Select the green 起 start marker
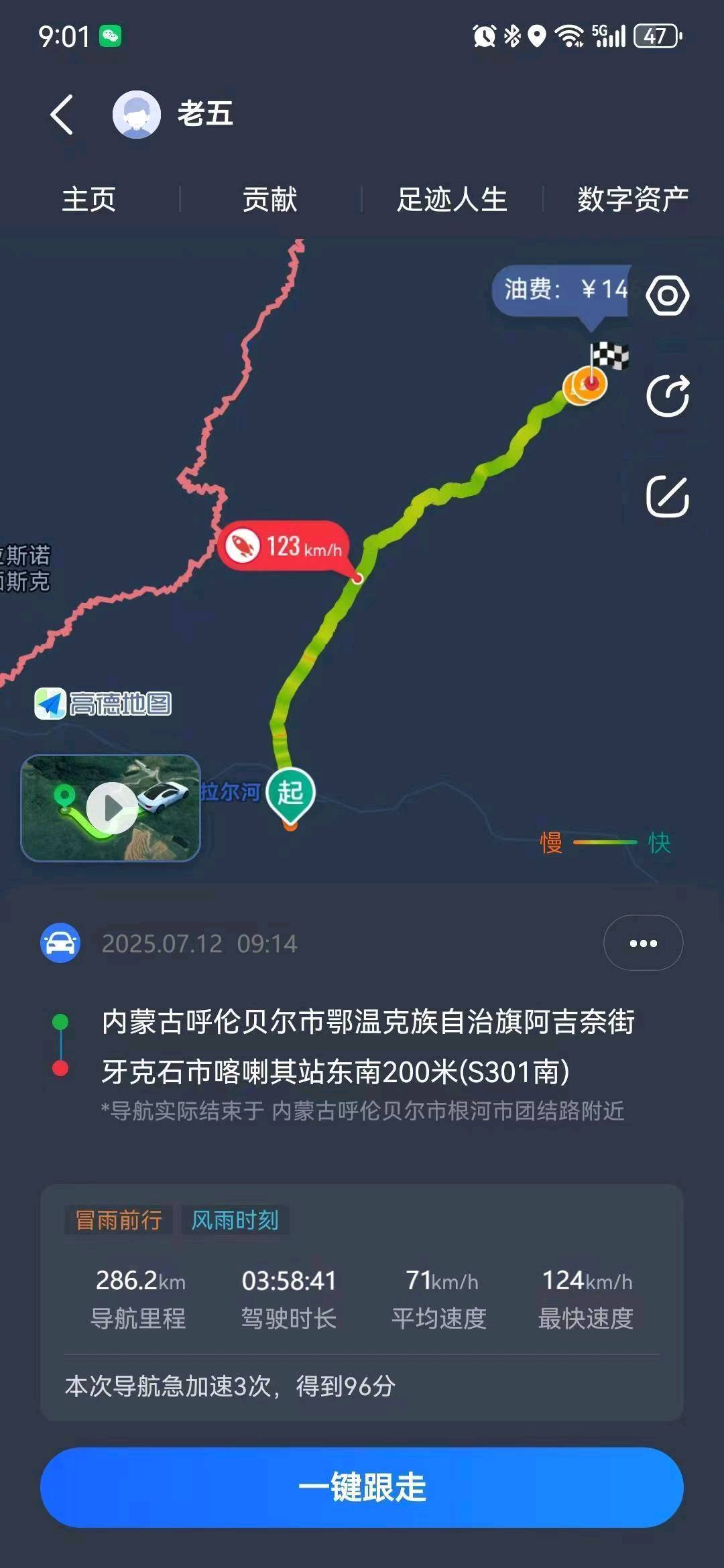This screenshot has width=724, height=1568. tap(290, 794)
